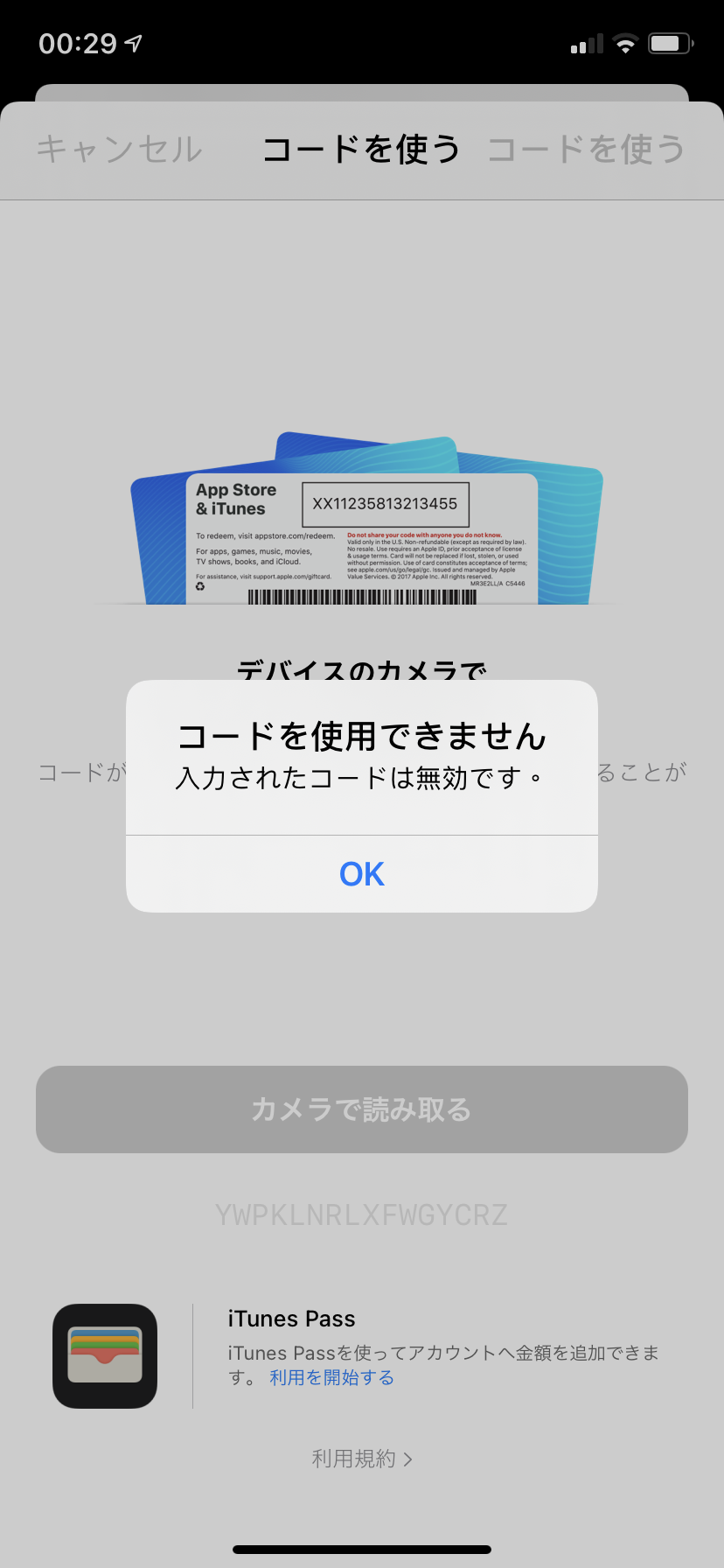Select the YWPKLNRLXFWGYCRZ code entry field
724x1568 pixels.
tap(362, 1214)
